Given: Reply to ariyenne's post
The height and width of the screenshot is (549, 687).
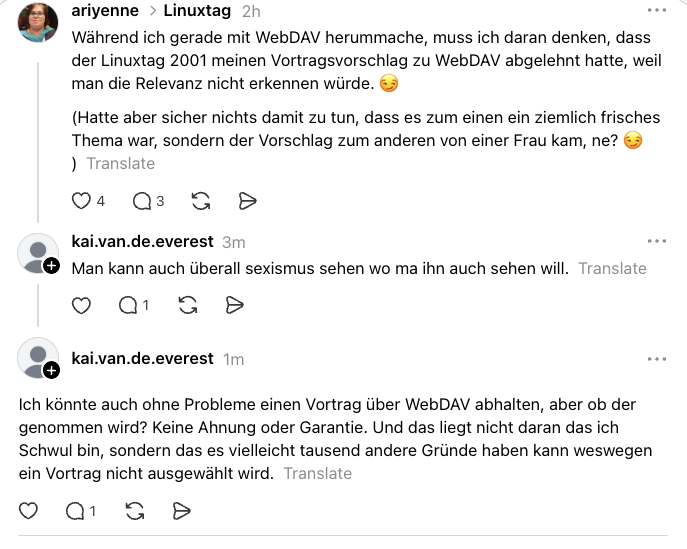Looking at the screenshot, I should 142,201.
